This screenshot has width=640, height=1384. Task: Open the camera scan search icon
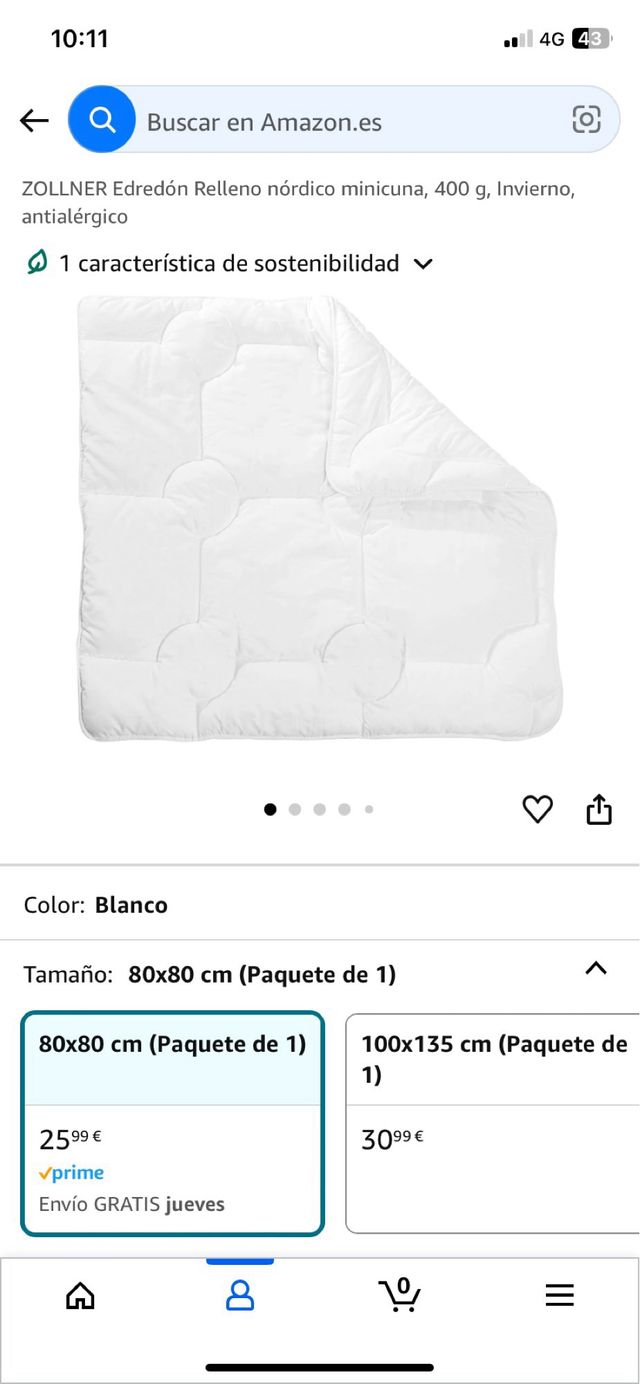coord(586,120)
